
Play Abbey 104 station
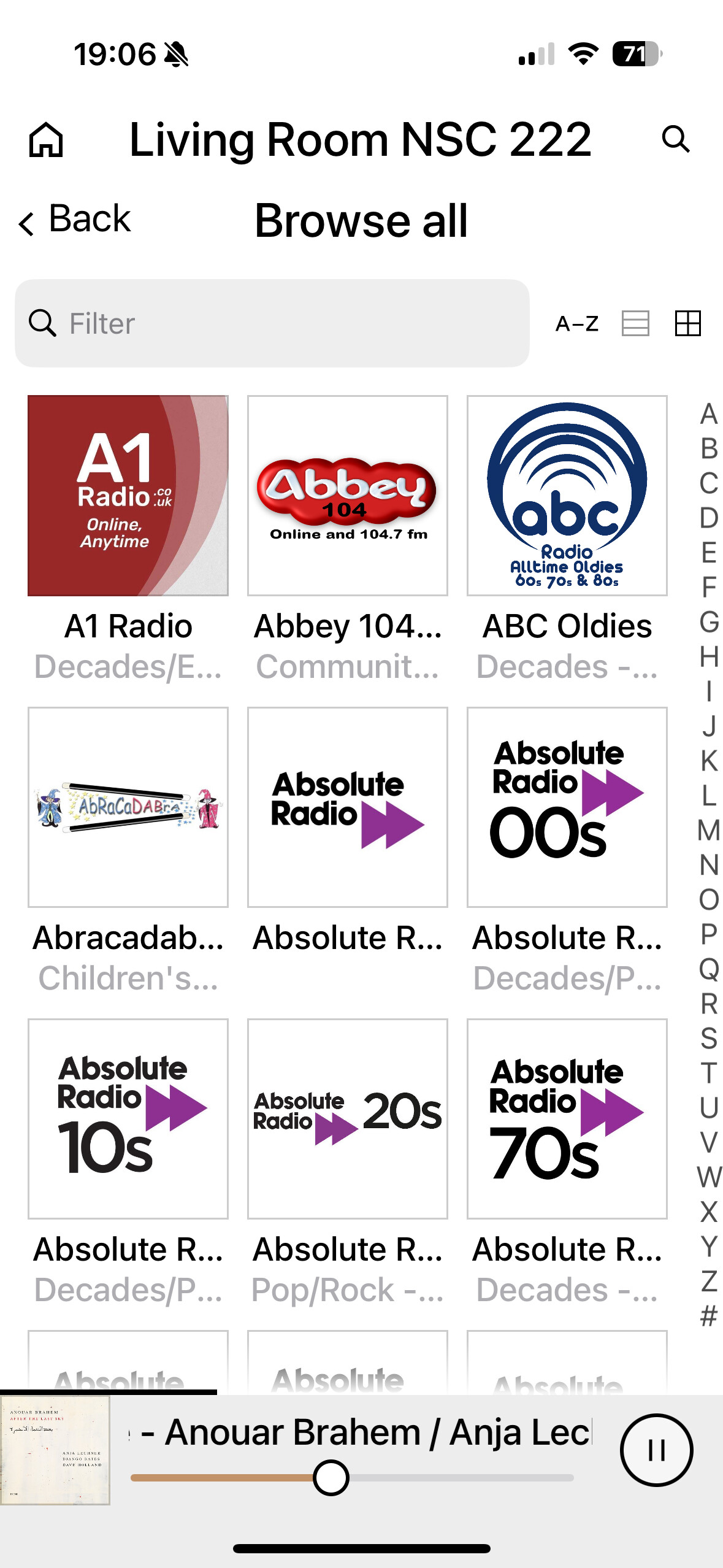(348, 496)
